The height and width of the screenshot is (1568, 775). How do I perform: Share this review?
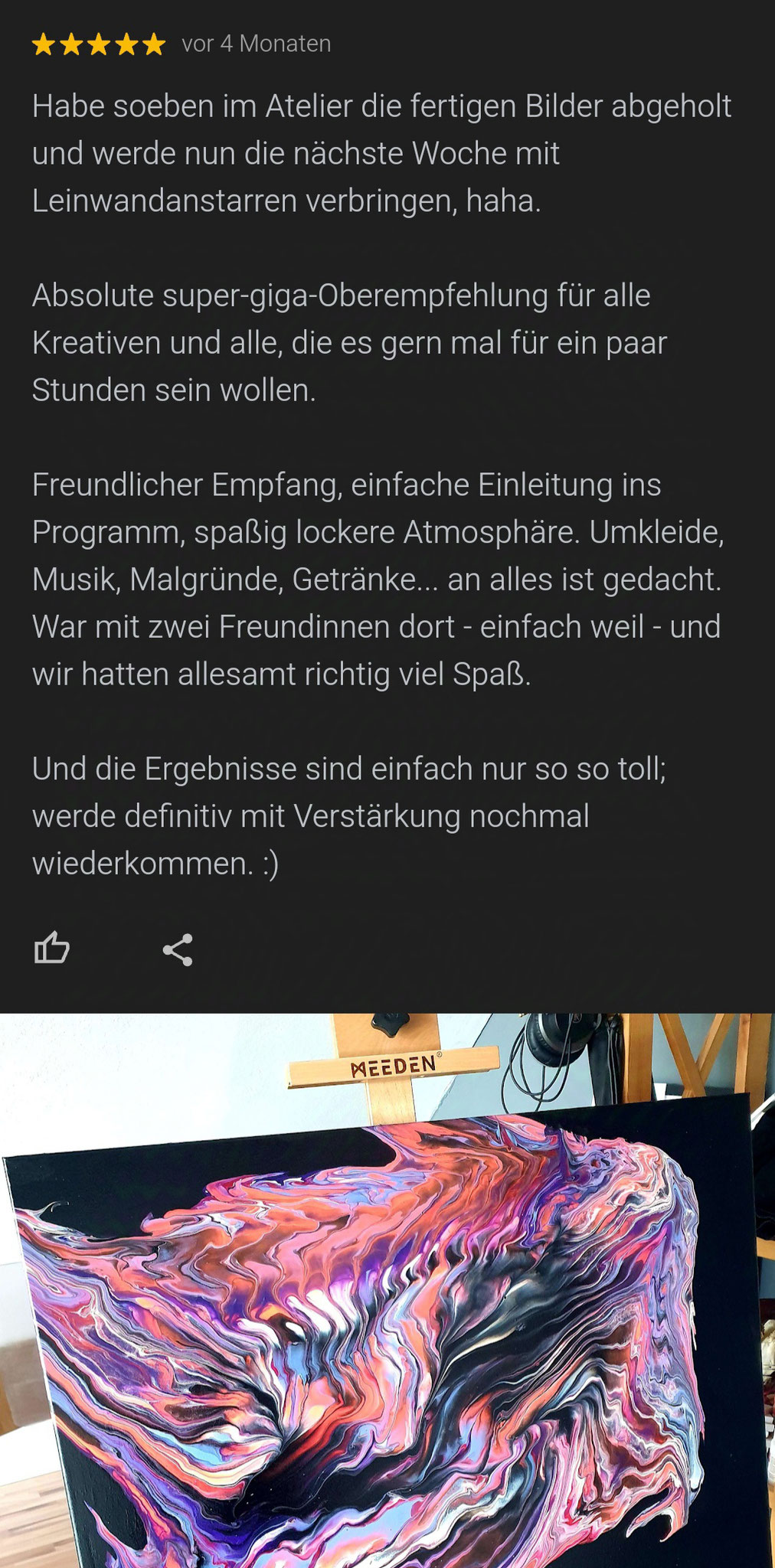click(178, 950)
